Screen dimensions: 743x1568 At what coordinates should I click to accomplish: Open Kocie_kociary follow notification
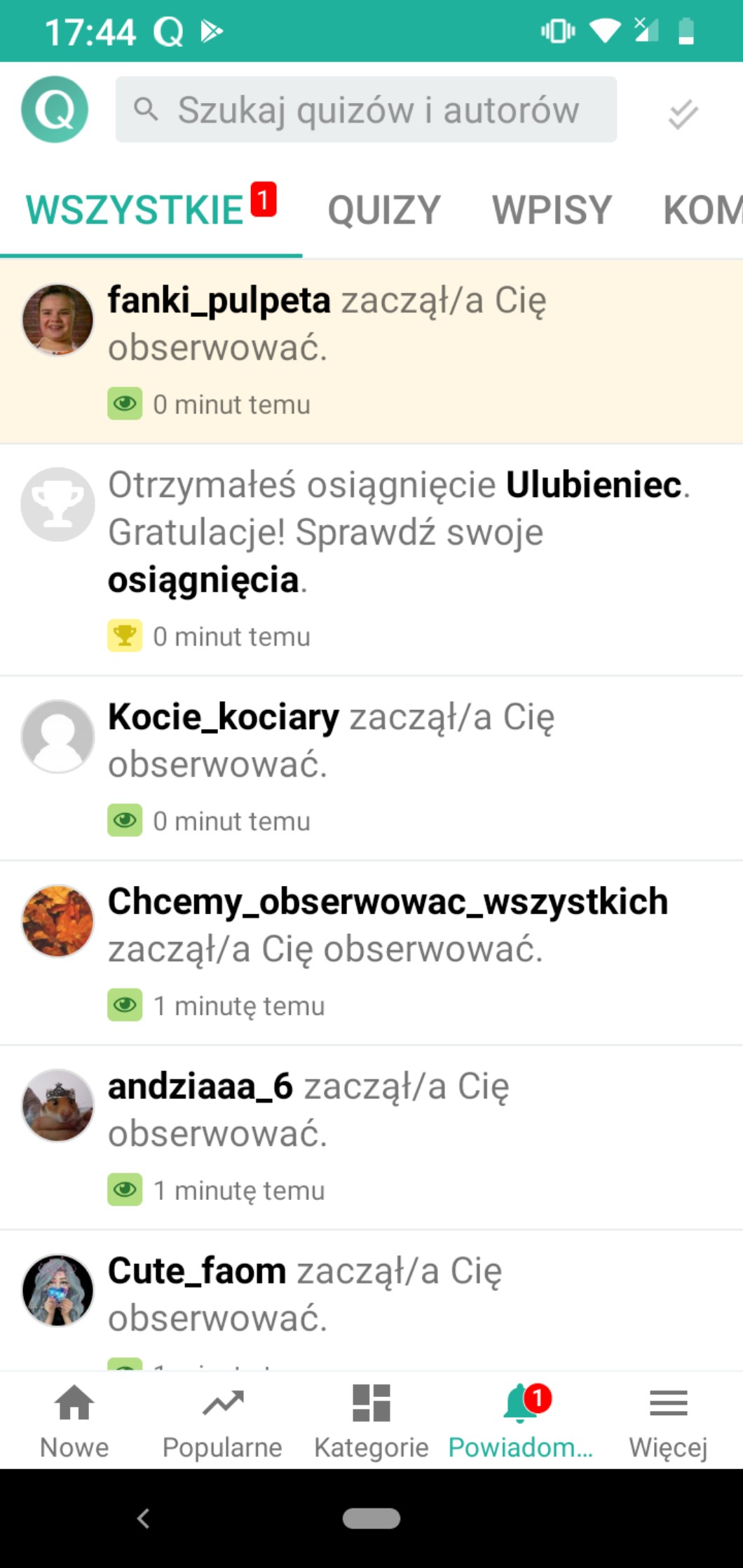(x=371, y=768)
